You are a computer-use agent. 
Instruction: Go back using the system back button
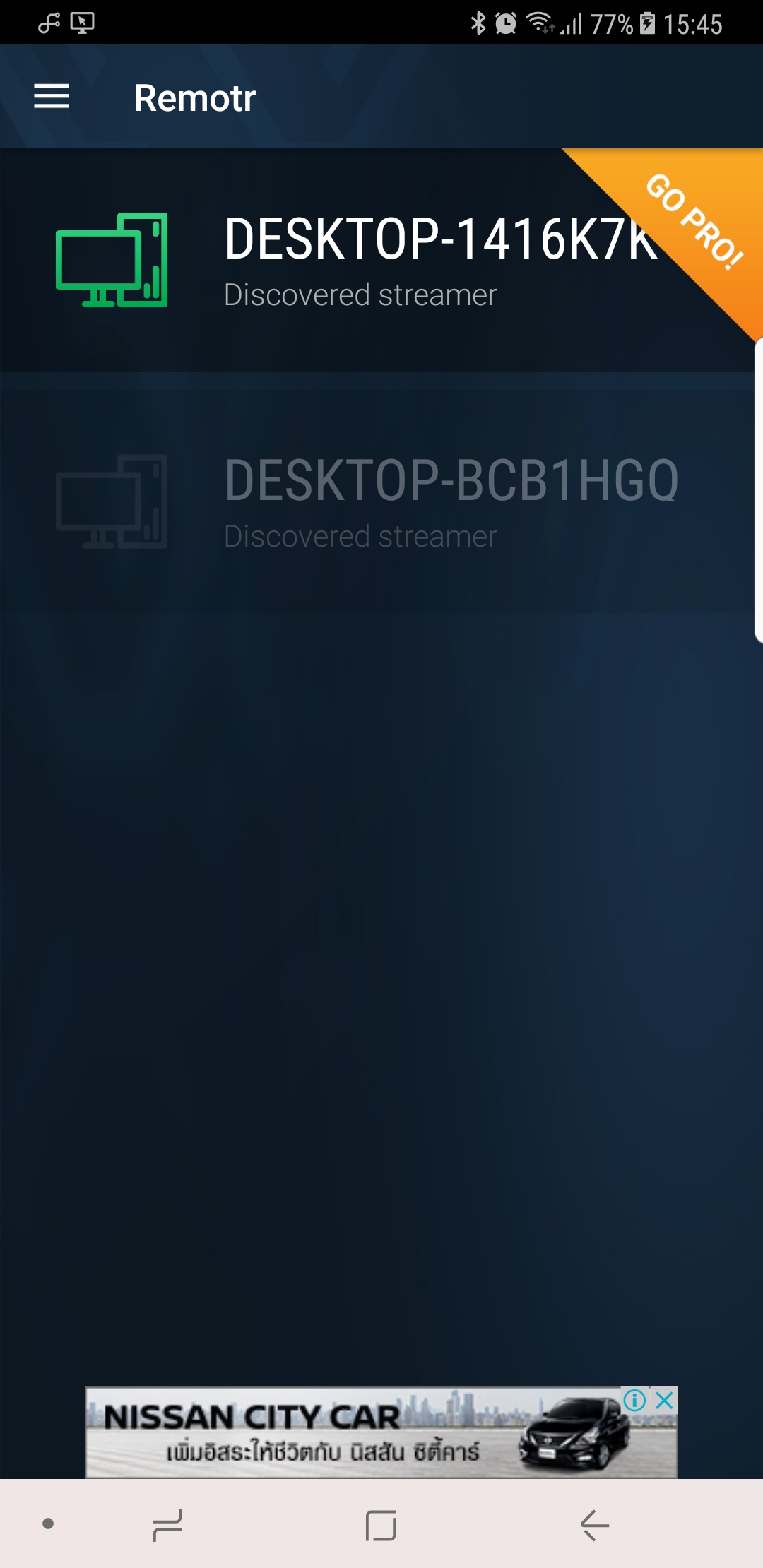pyautogui.click(x=594, y=1525)
